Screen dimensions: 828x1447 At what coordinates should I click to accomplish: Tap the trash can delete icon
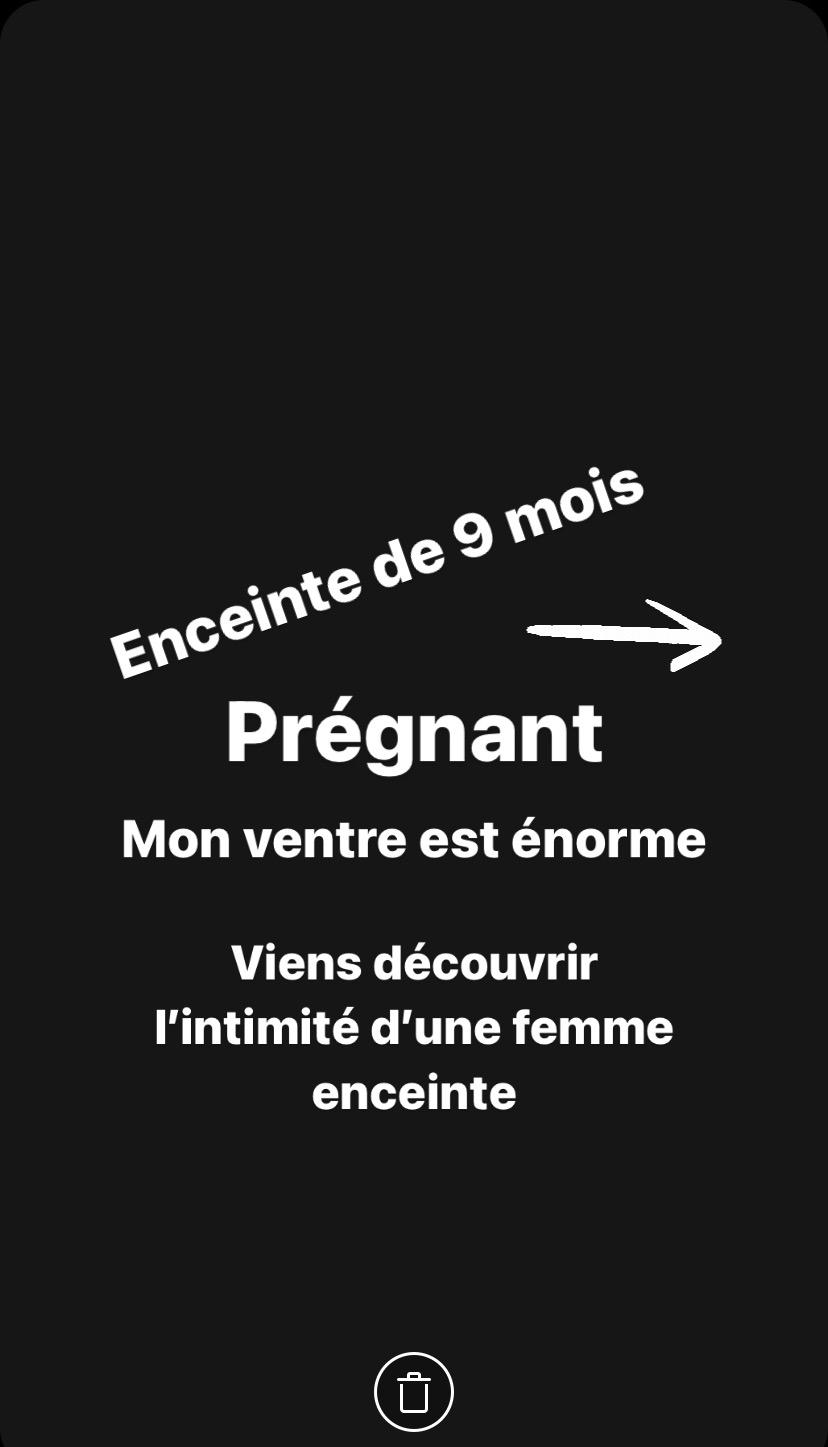[414, 1391]
